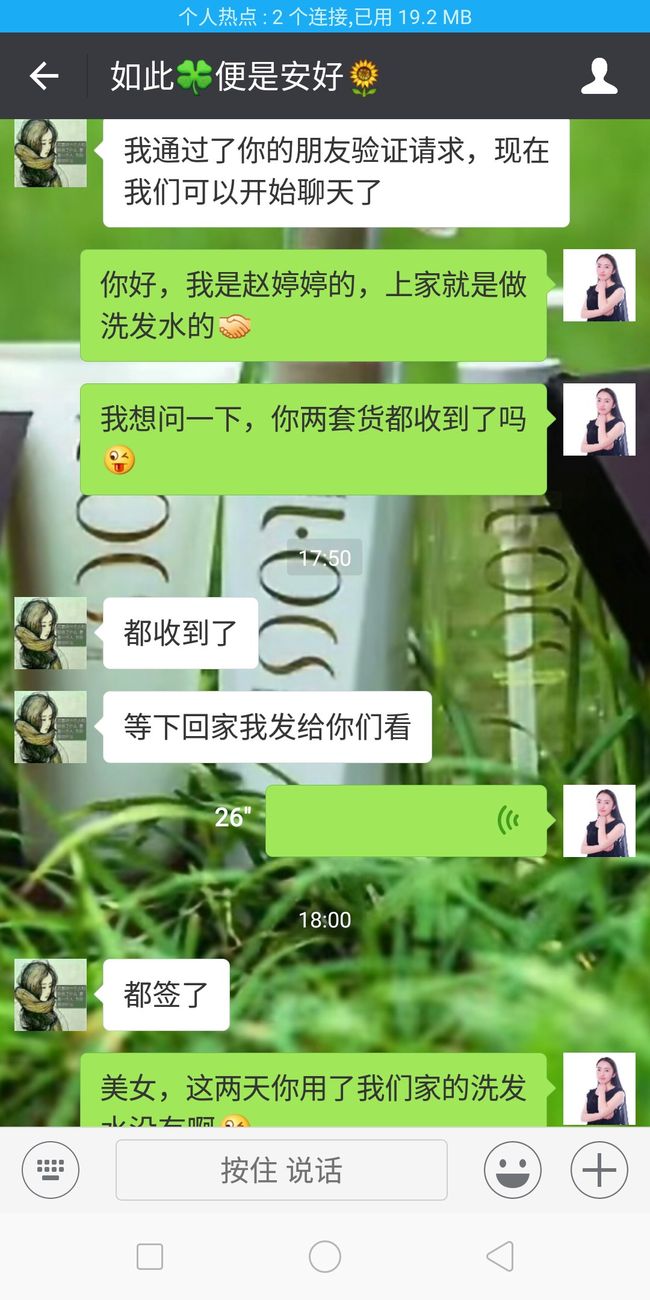The image size is (650, 1300).
Task: Switch to keyboard text input
Action: 50,1170
